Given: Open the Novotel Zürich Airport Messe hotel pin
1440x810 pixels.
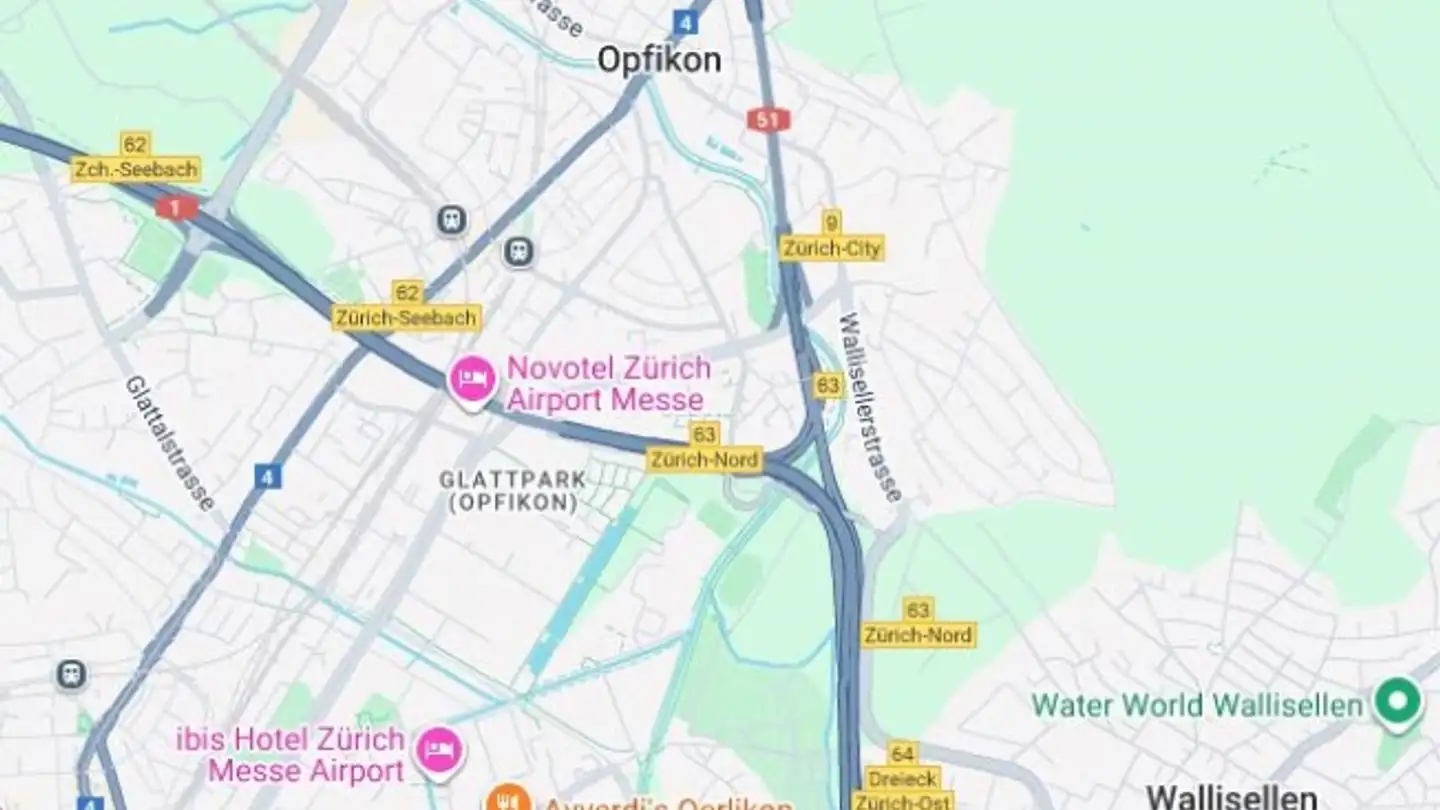Looking at the screenshot, I should coord(472,380).
